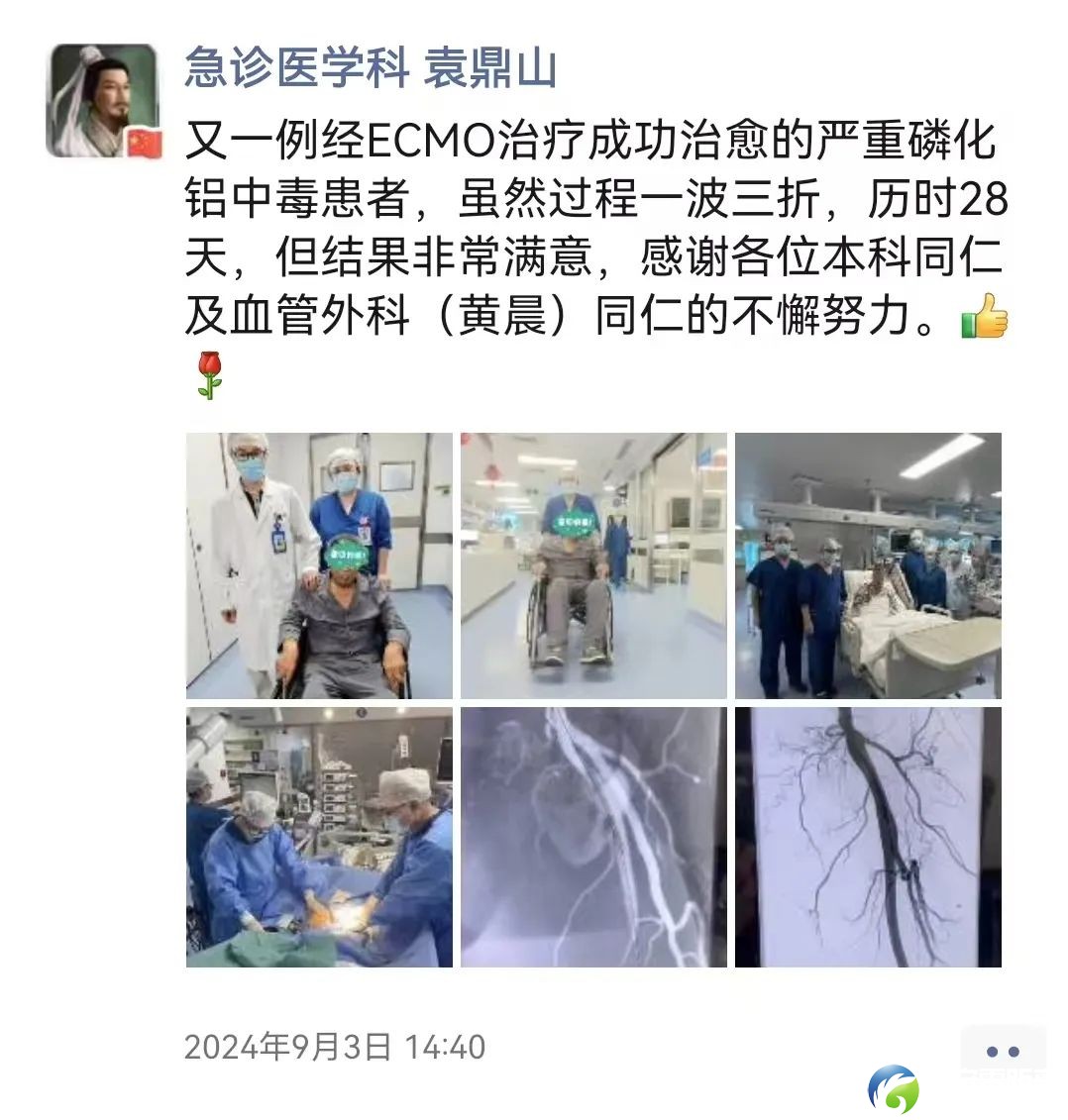
Task: Open the grayscale angiography image
Action: coord(593,837)
